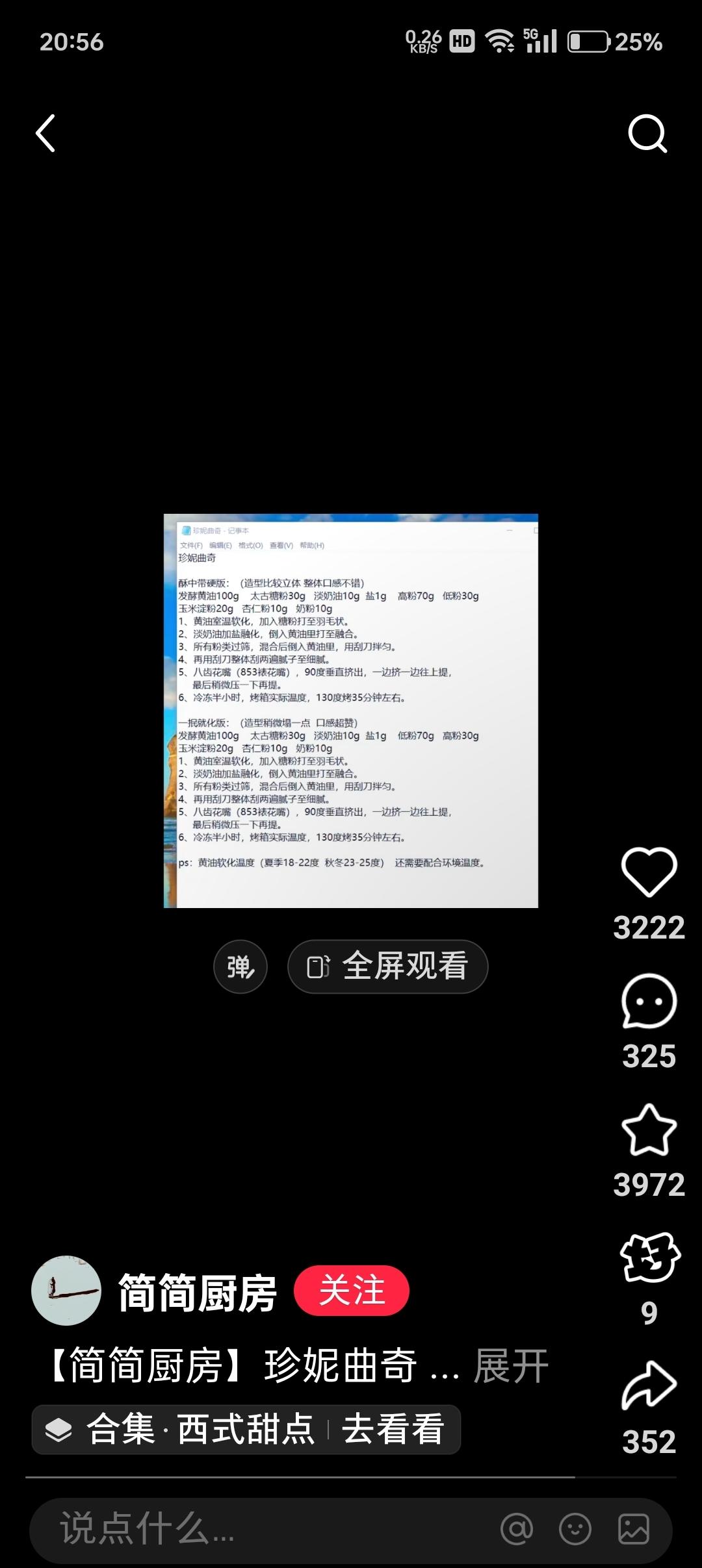Attach a picture via the image icon
Image resolution: width=702 pixels, height=1568 pixels.
pos(634,1529)
